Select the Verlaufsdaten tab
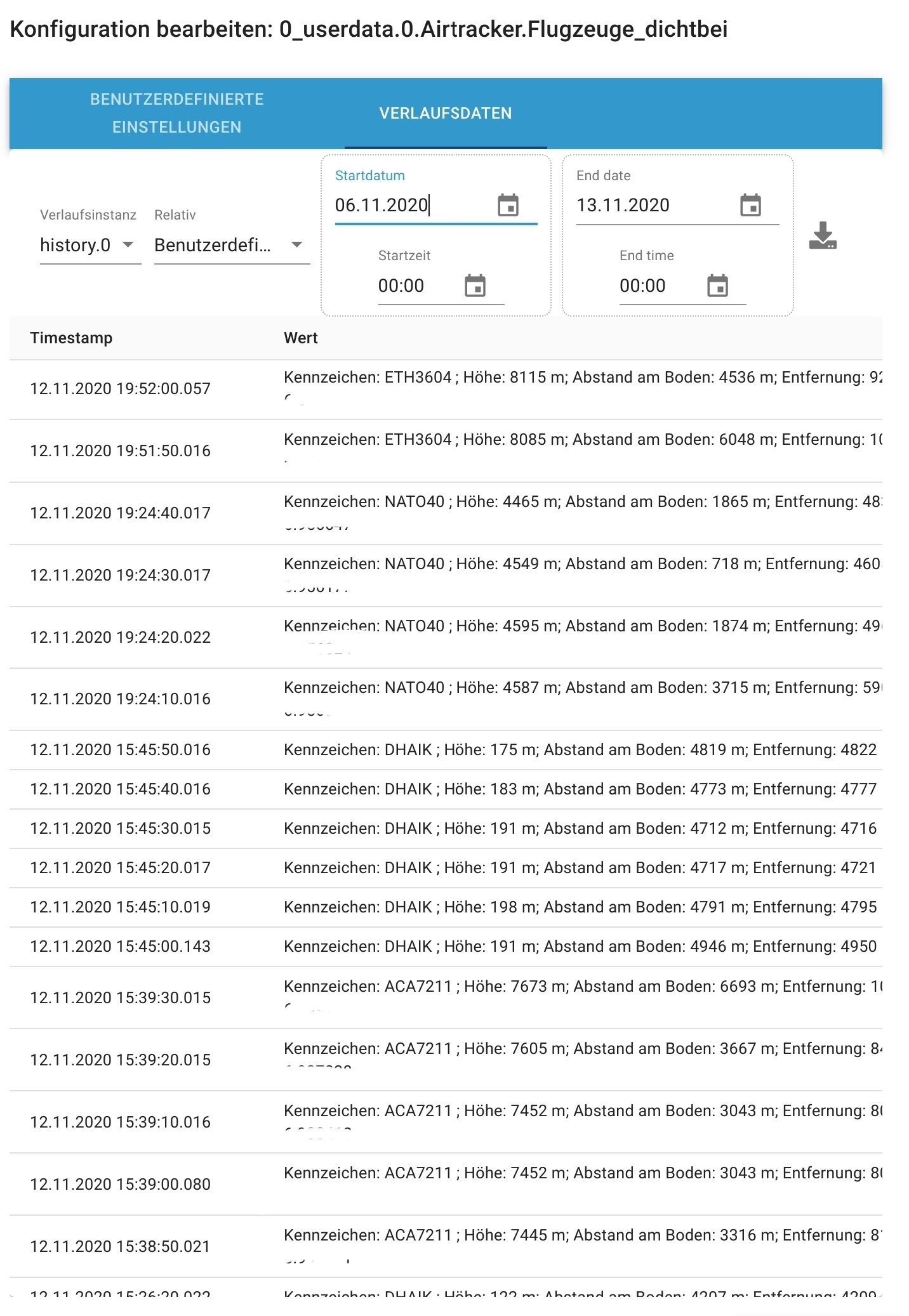Viewport: 909px width, 1316px height. tap(445, 114)
